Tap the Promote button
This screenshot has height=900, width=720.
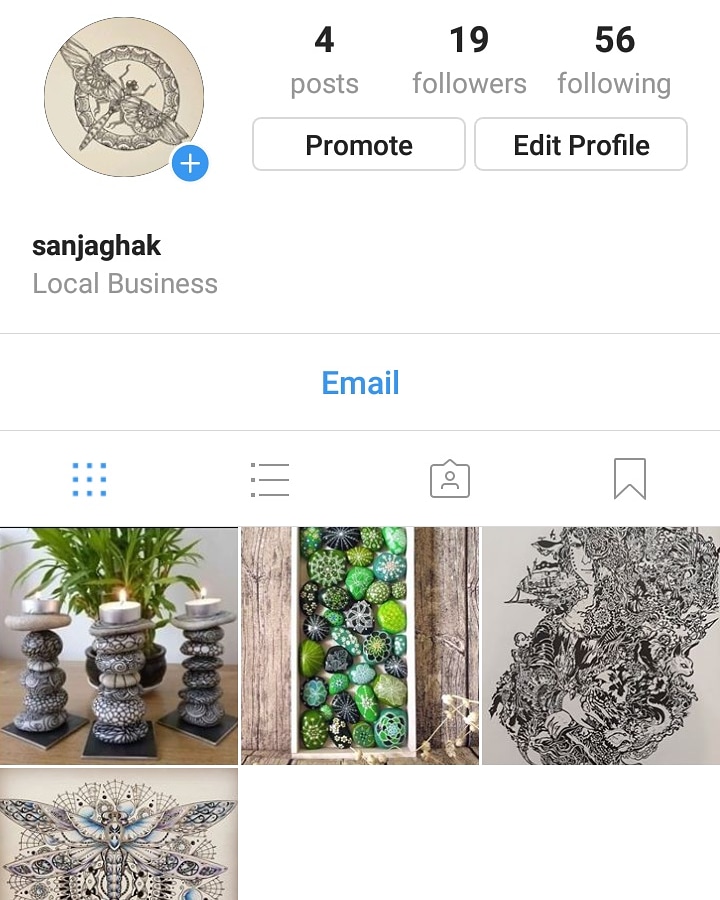358,145
